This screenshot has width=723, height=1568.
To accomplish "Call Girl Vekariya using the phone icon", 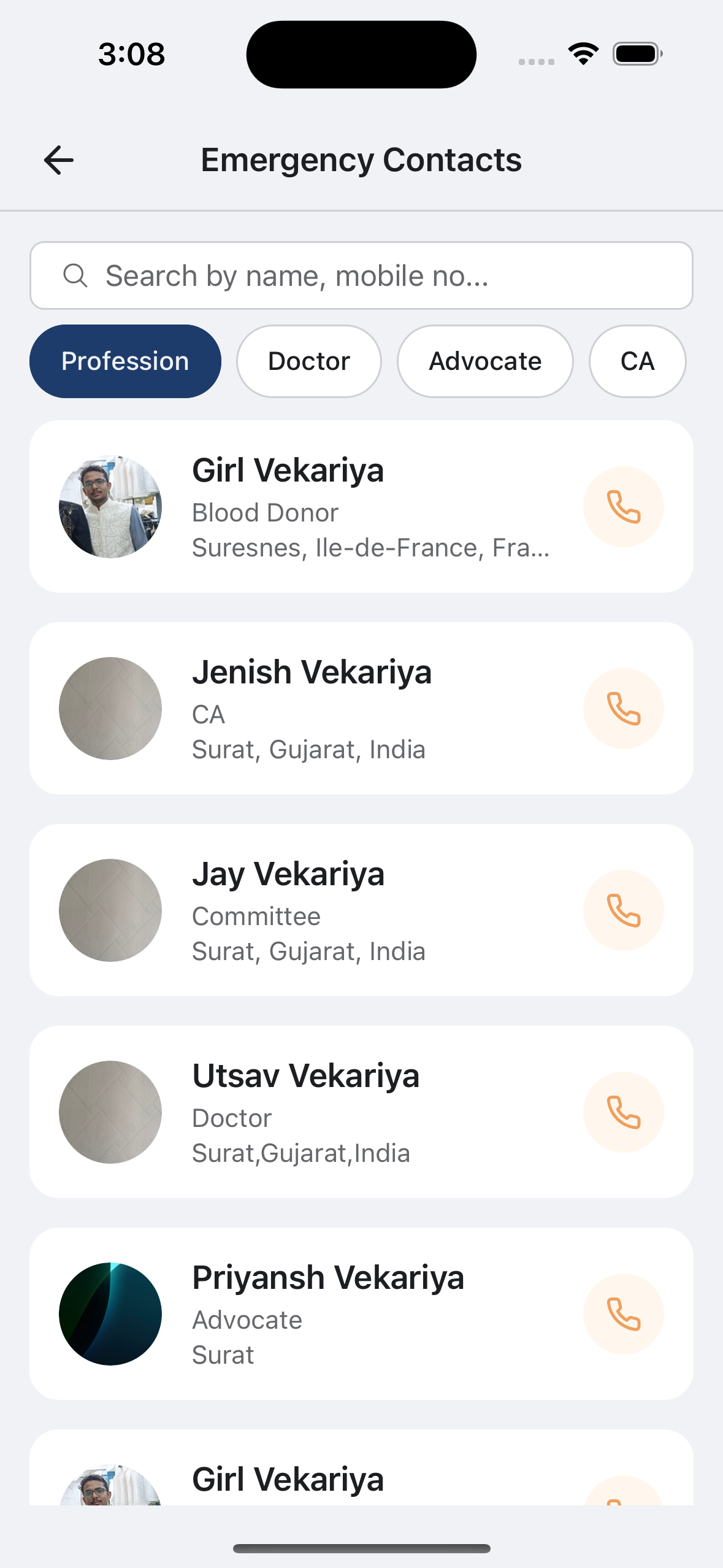I will [x=623, y=507].
